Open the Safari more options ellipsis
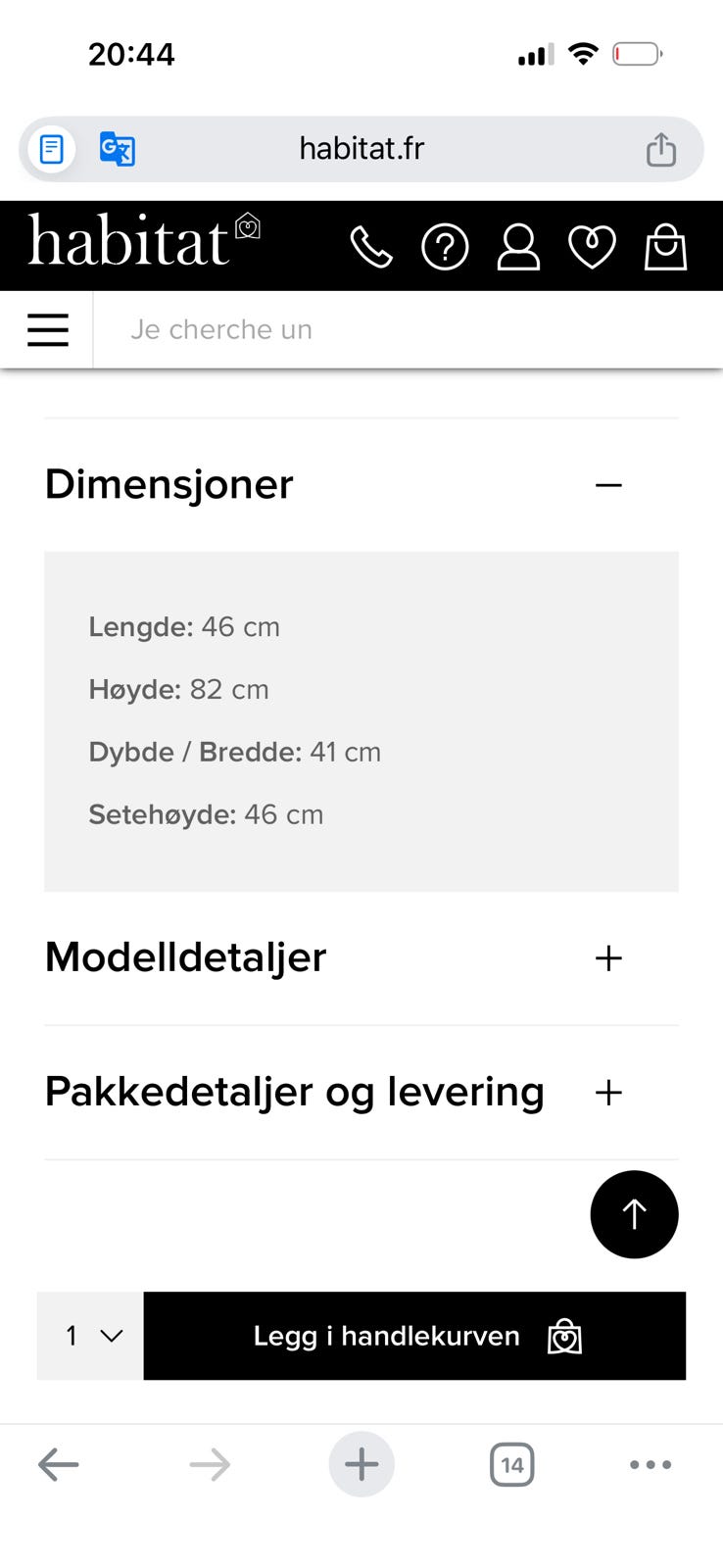The height and width of the screenshot is (1568, 723). pos(651,1464)
